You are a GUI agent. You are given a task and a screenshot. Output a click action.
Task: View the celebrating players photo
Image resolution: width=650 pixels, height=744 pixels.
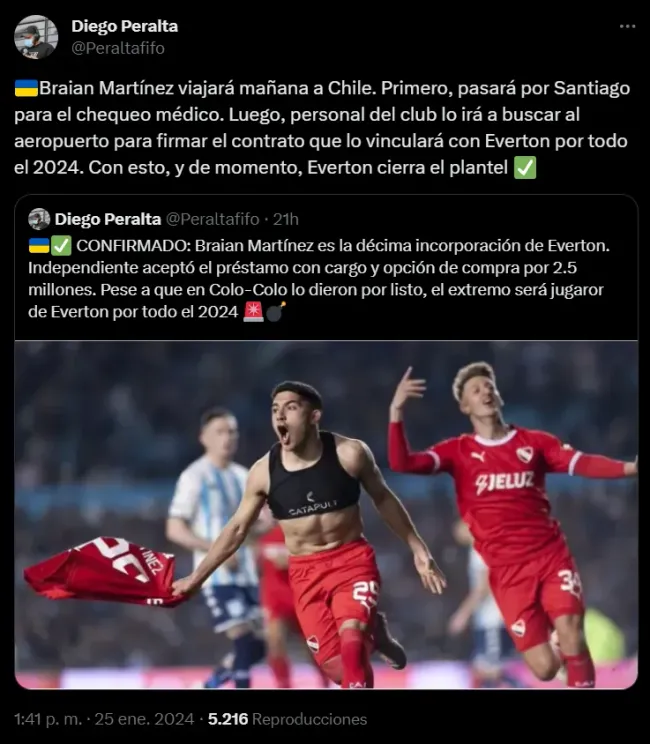pyautogui.click(x=325, y=515)
